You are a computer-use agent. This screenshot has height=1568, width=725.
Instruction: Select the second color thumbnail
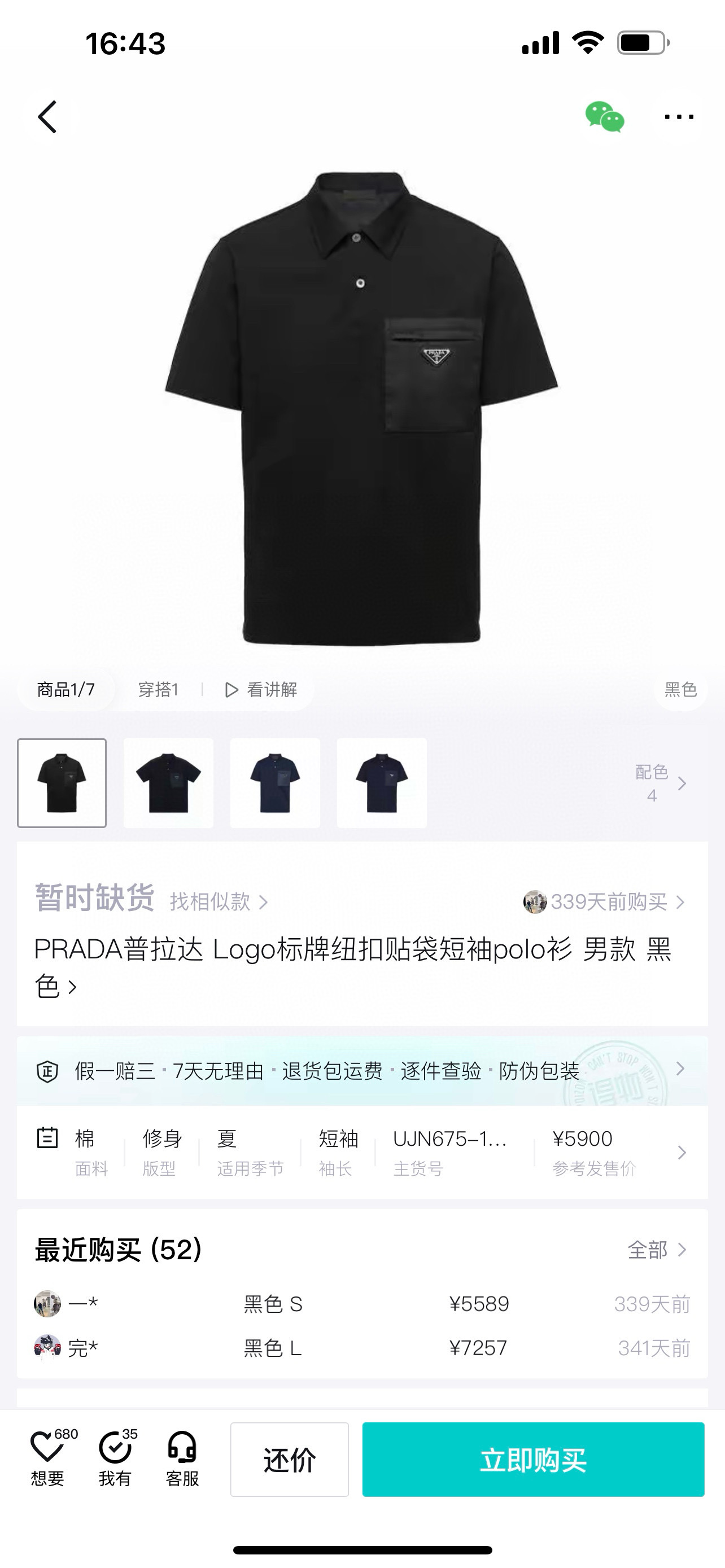pos(169,783)
